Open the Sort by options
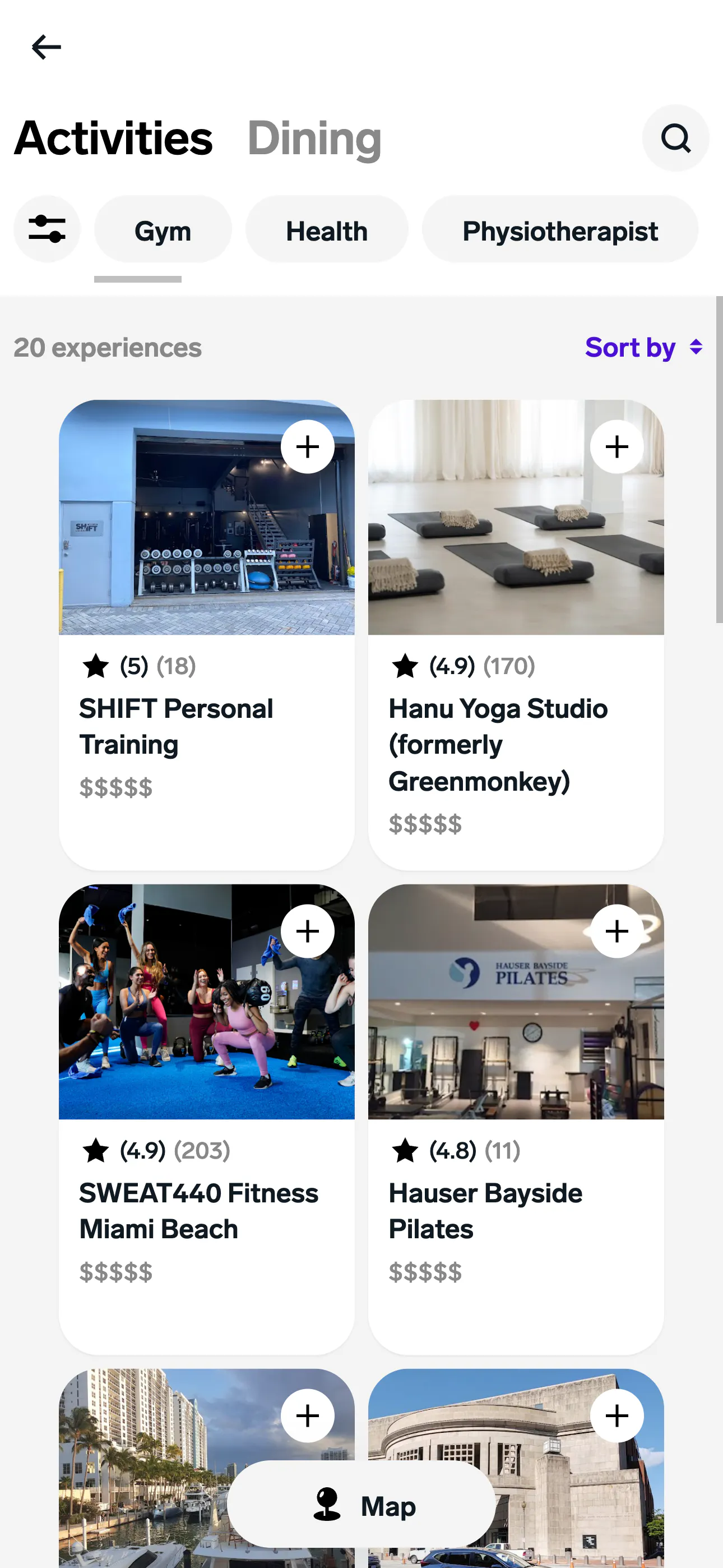The height and width of the screenshot is (1568, 723). click(644, 348)
